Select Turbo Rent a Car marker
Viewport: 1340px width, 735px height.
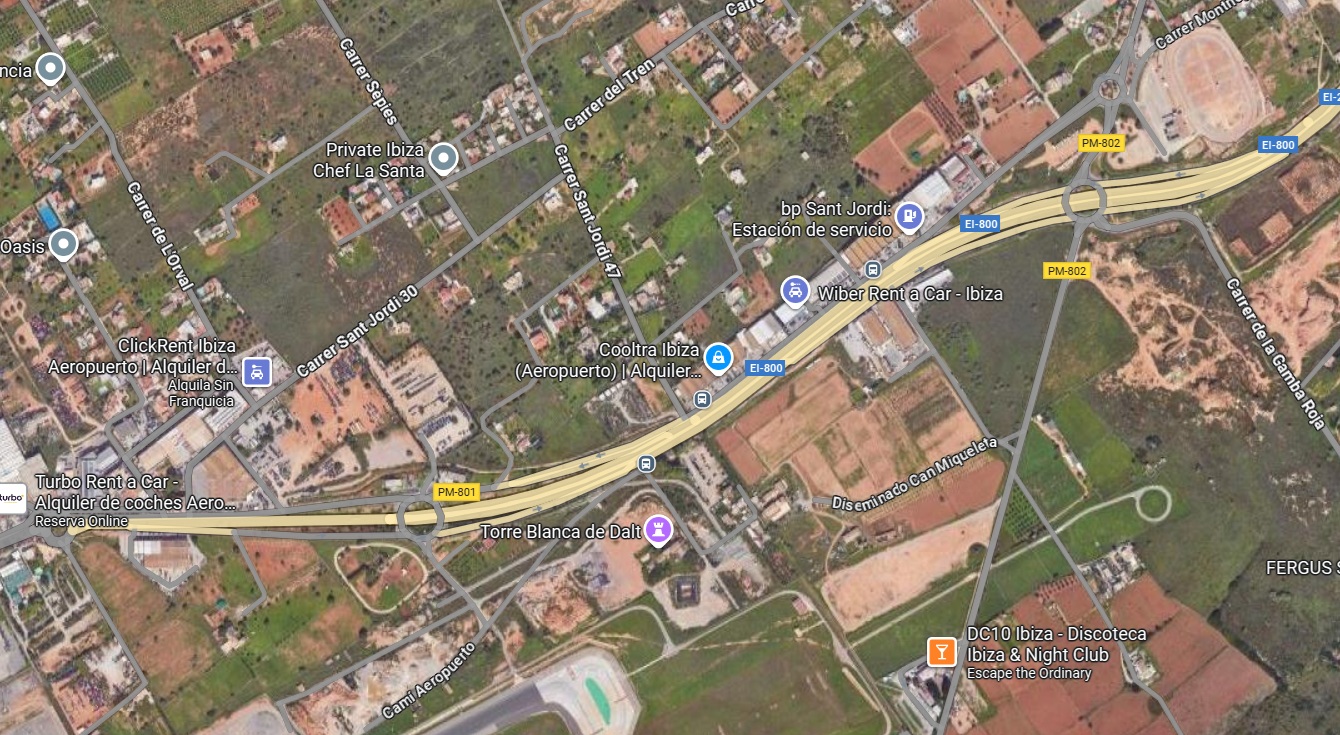11,497
